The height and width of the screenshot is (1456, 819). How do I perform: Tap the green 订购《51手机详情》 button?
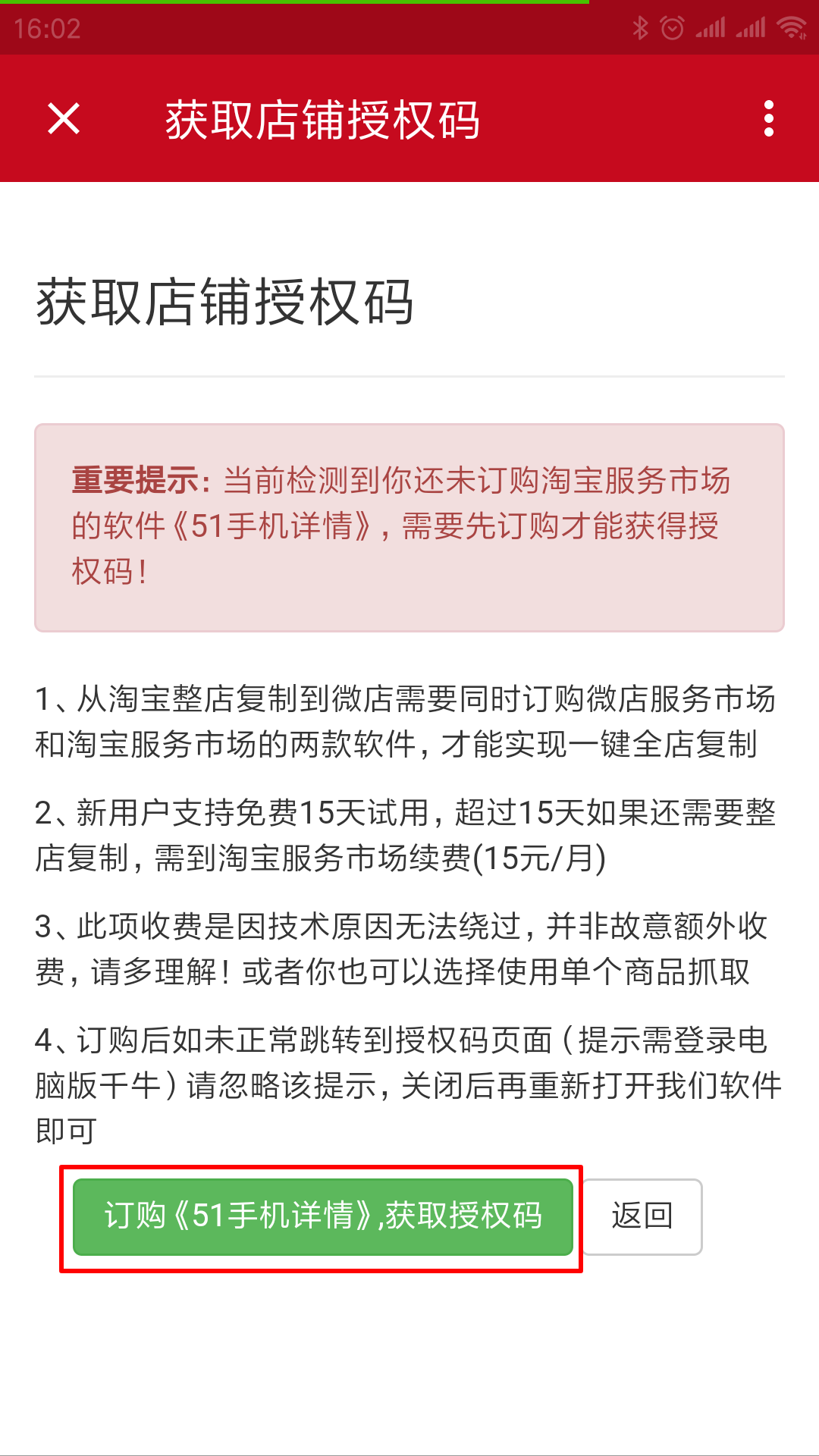coord(323,1216)
